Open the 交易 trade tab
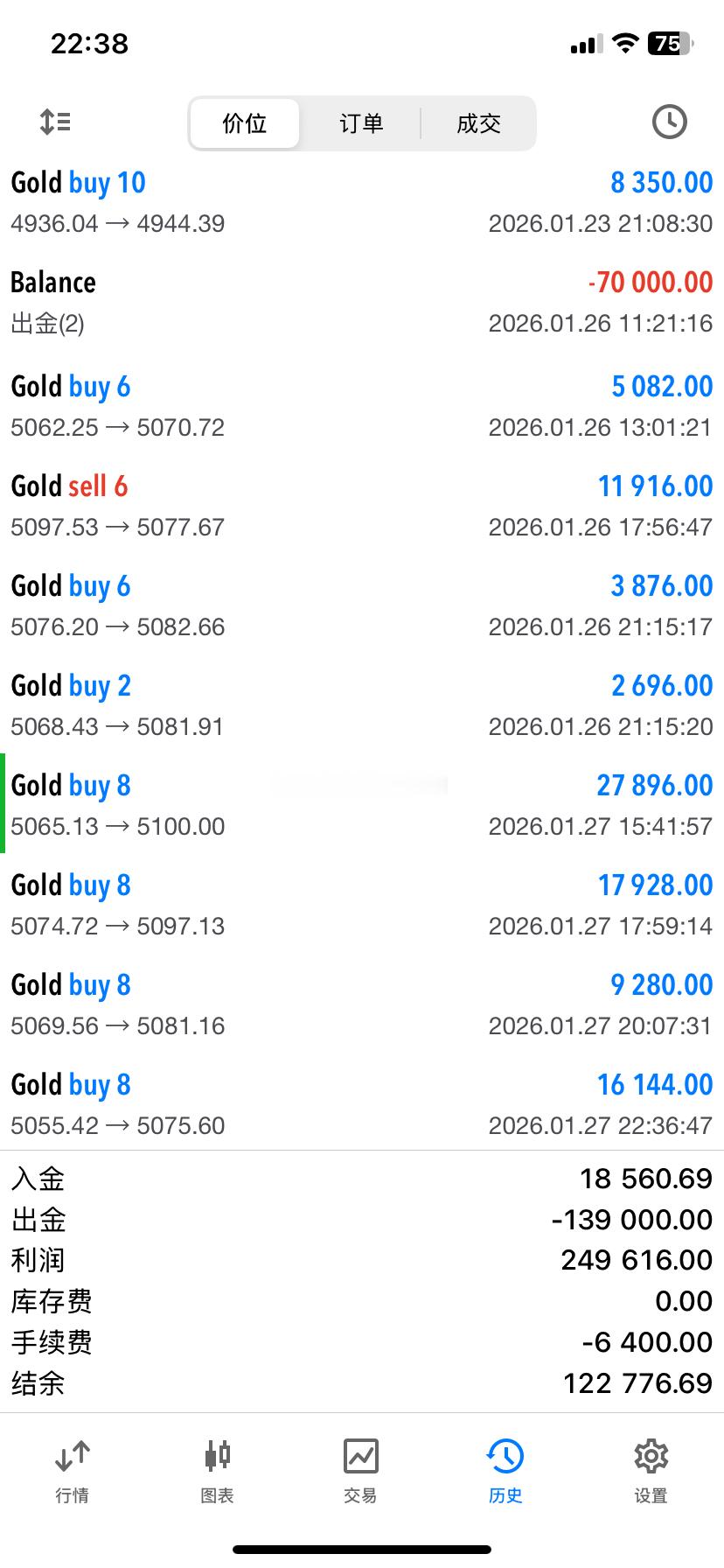 361,1471
